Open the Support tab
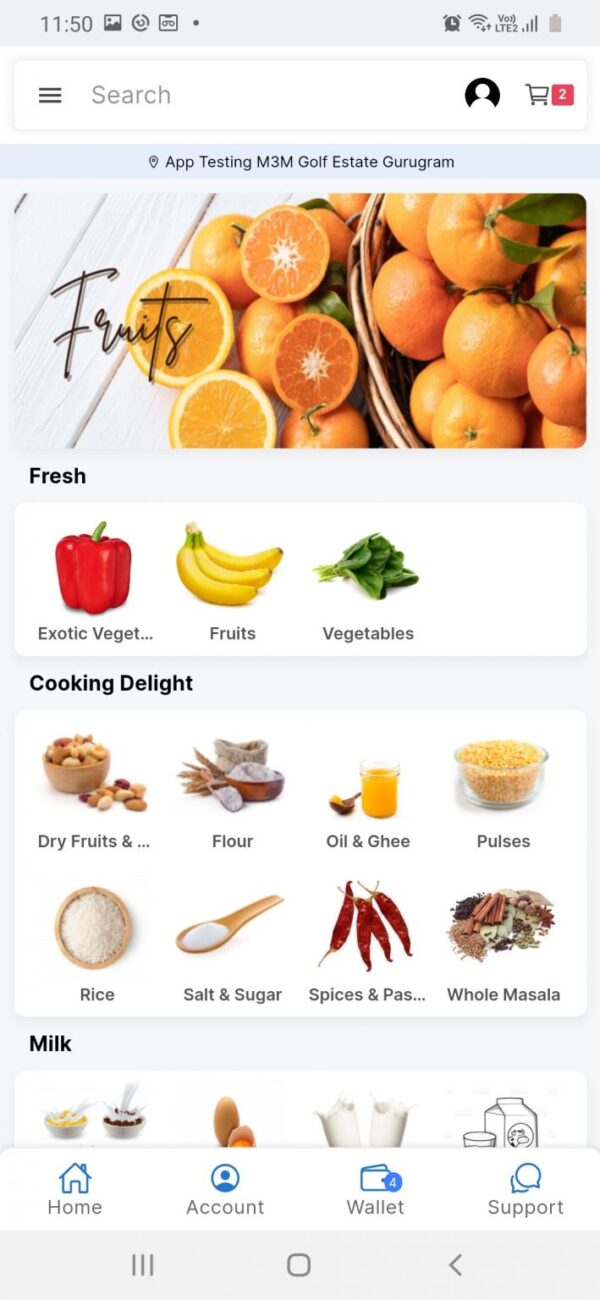The image size is (600, 1300). [525, 1190]
